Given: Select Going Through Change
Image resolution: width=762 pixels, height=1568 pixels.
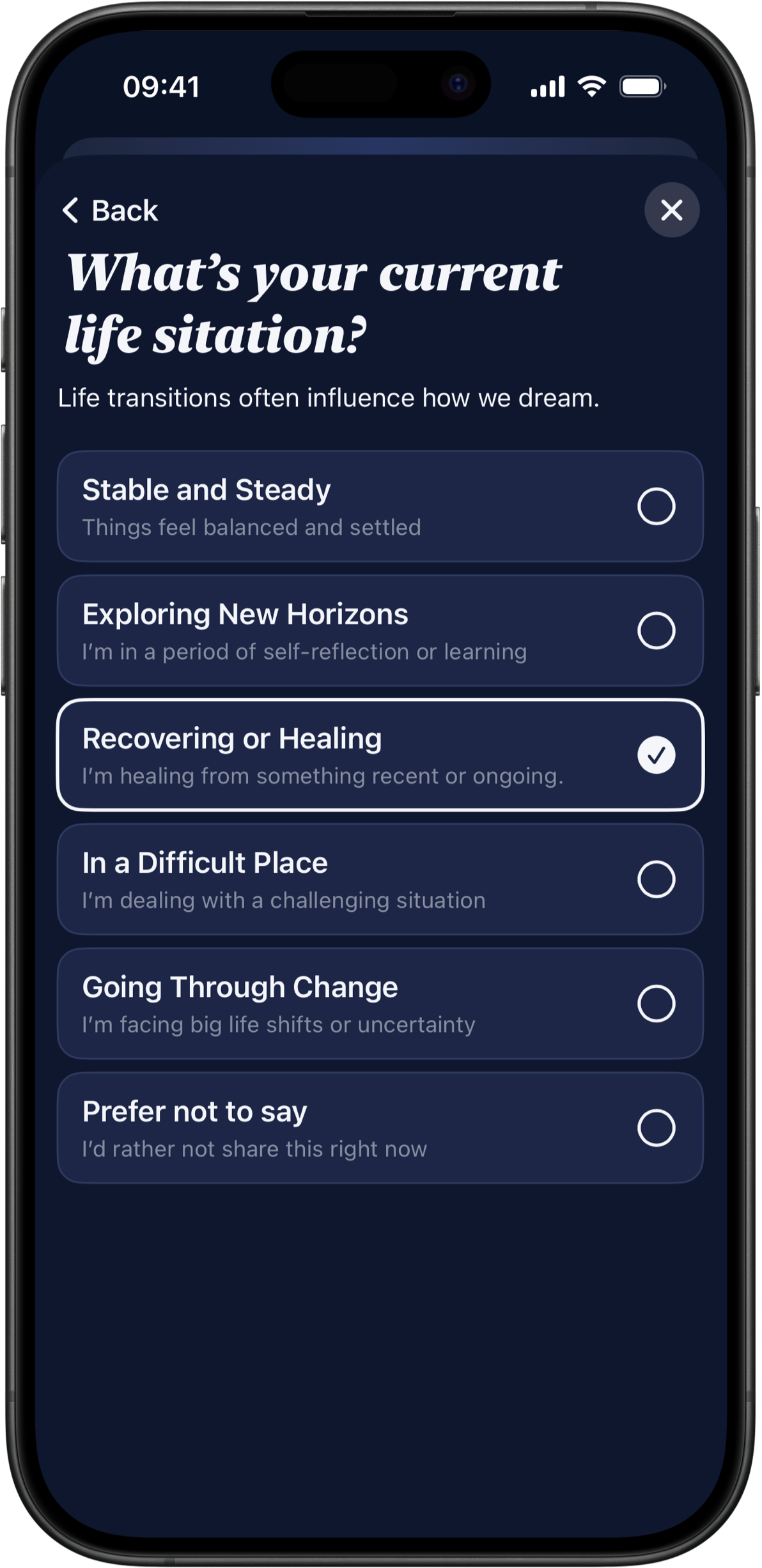Looking at the screenshot, I should (380, 1003).
